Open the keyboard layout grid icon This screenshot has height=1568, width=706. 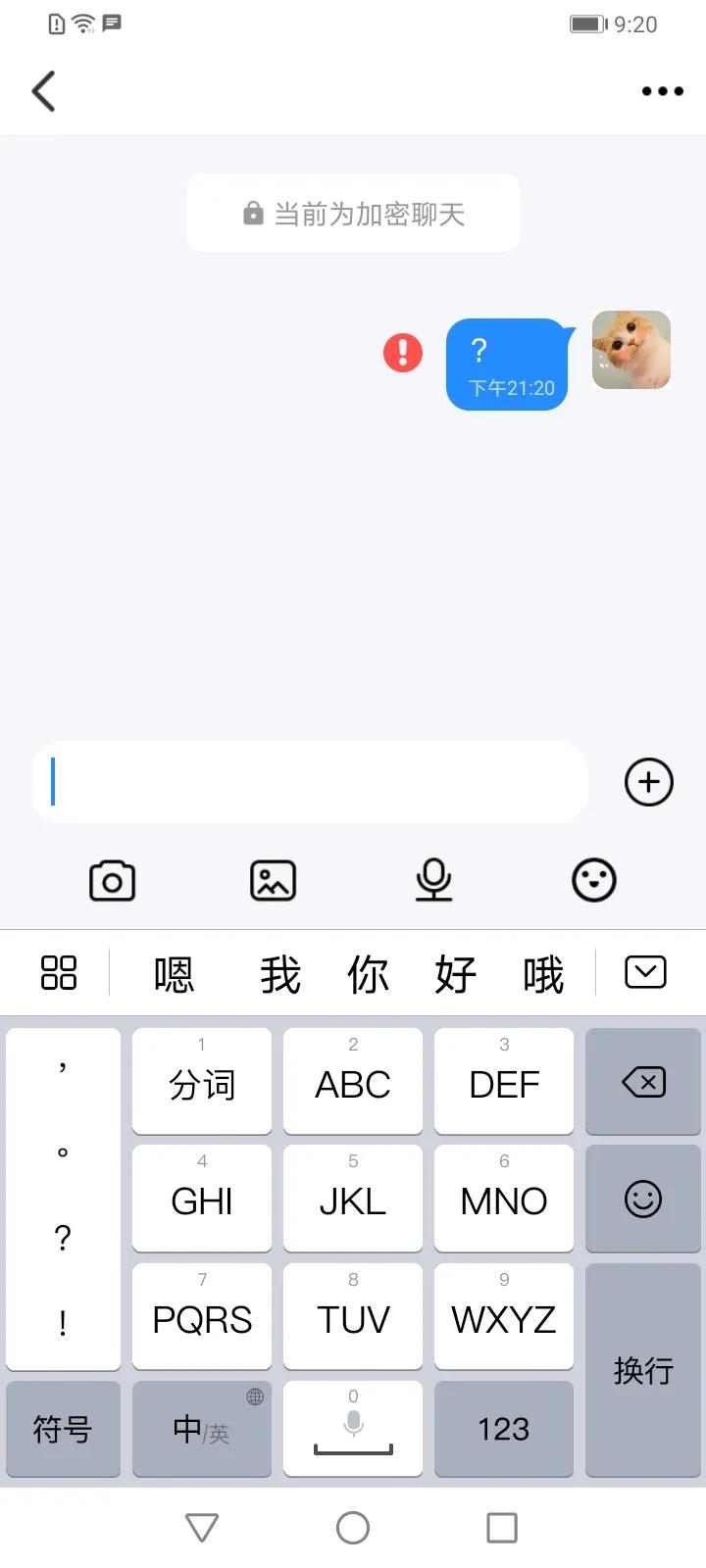click(x=59, y=972)
